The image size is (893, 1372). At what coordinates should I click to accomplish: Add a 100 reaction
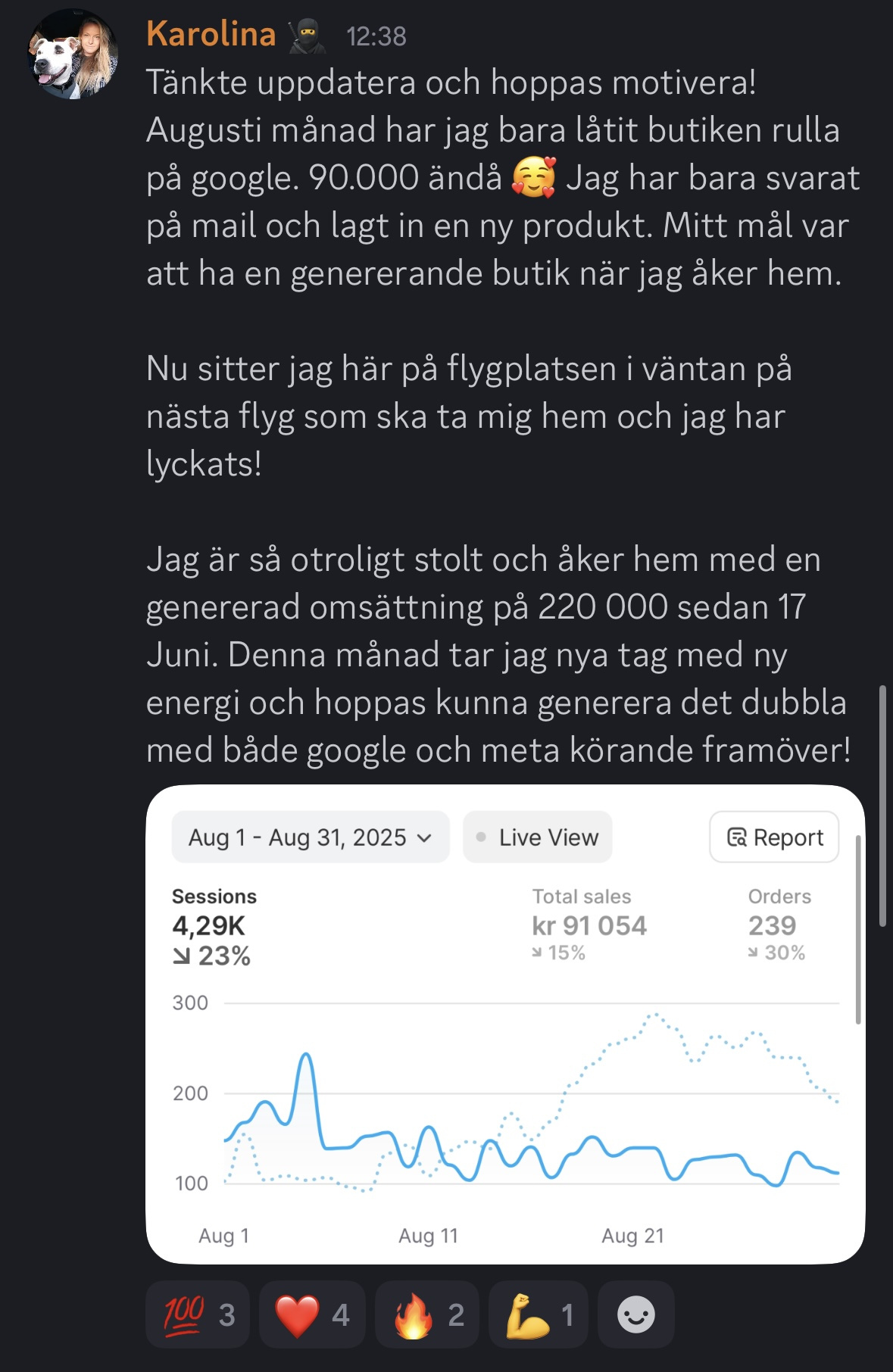[x=198, y=1314]
